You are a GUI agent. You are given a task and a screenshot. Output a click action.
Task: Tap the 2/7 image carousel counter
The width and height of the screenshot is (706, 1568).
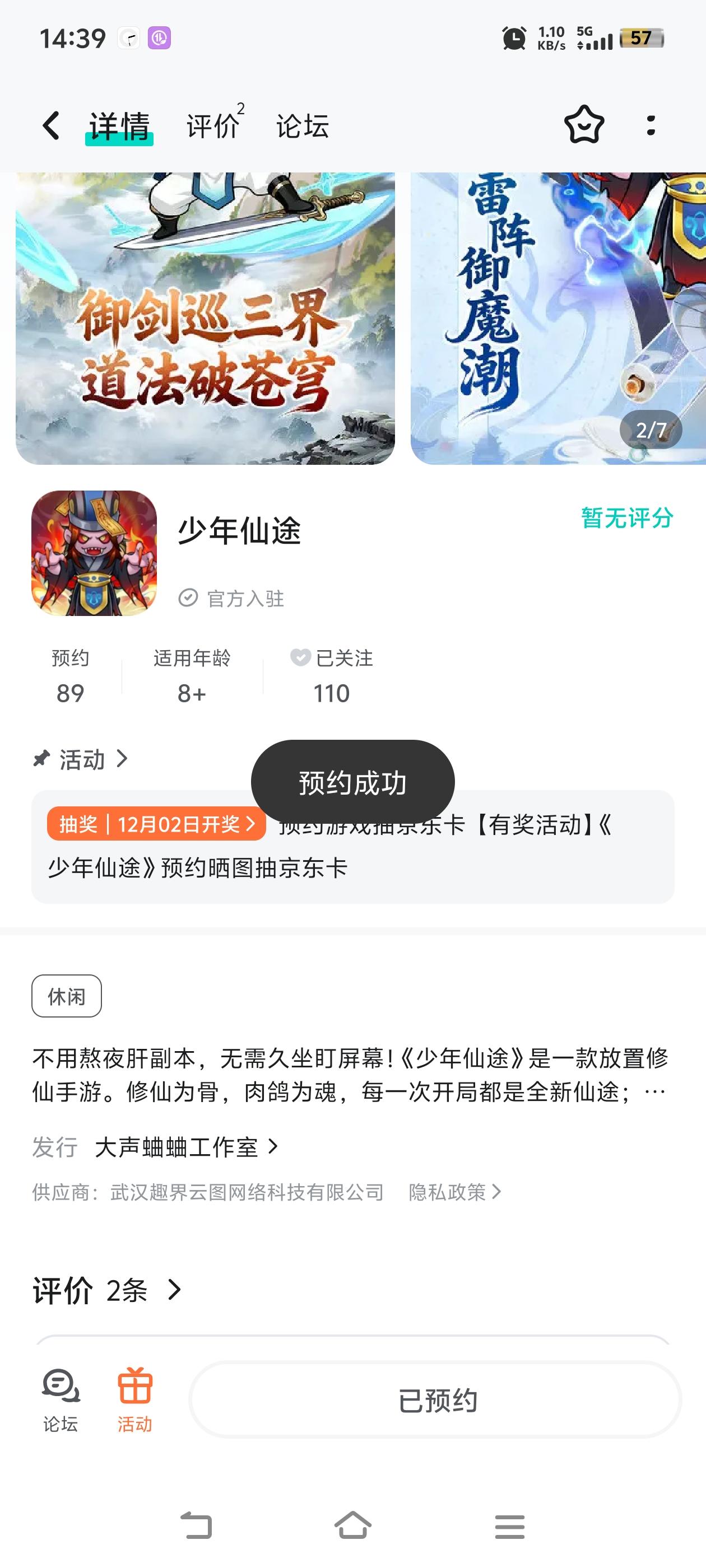[x=652, y=429]
